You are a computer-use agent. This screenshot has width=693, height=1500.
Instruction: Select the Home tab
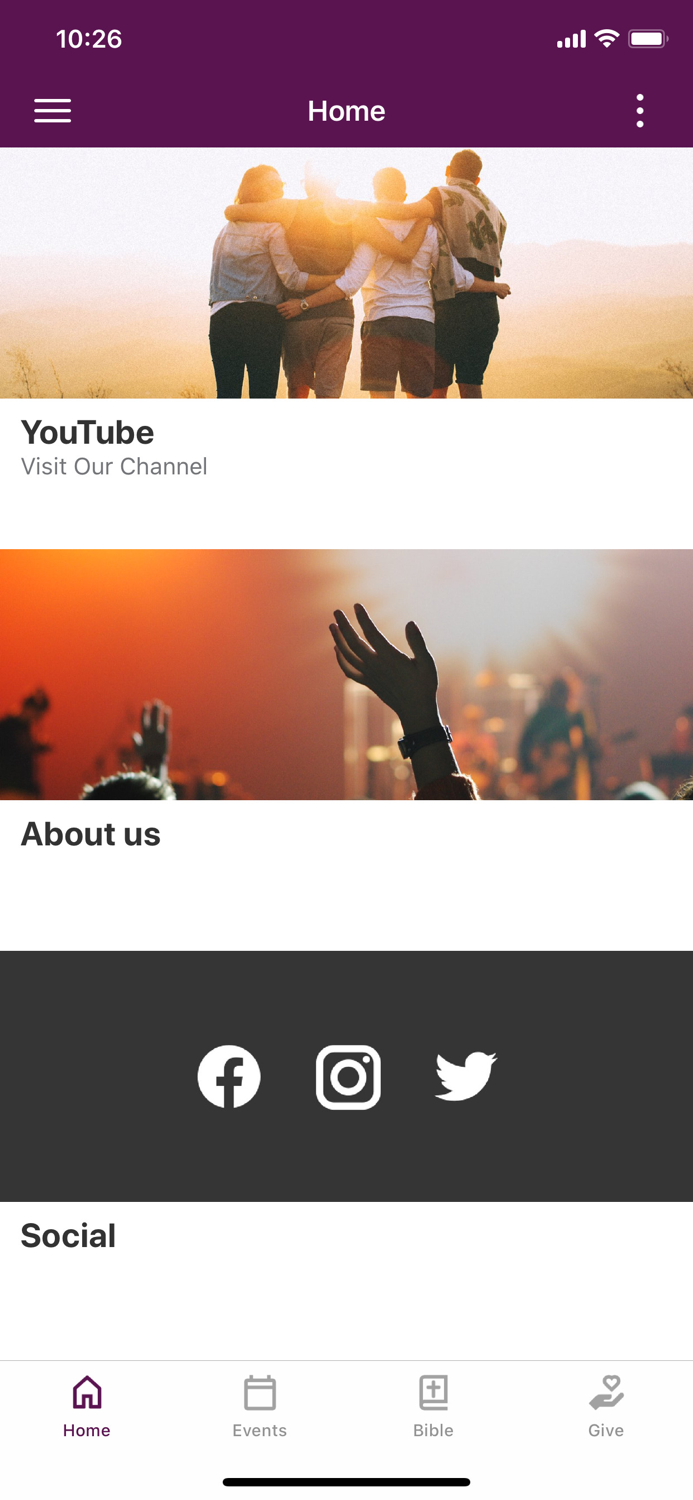point(87,1407)
